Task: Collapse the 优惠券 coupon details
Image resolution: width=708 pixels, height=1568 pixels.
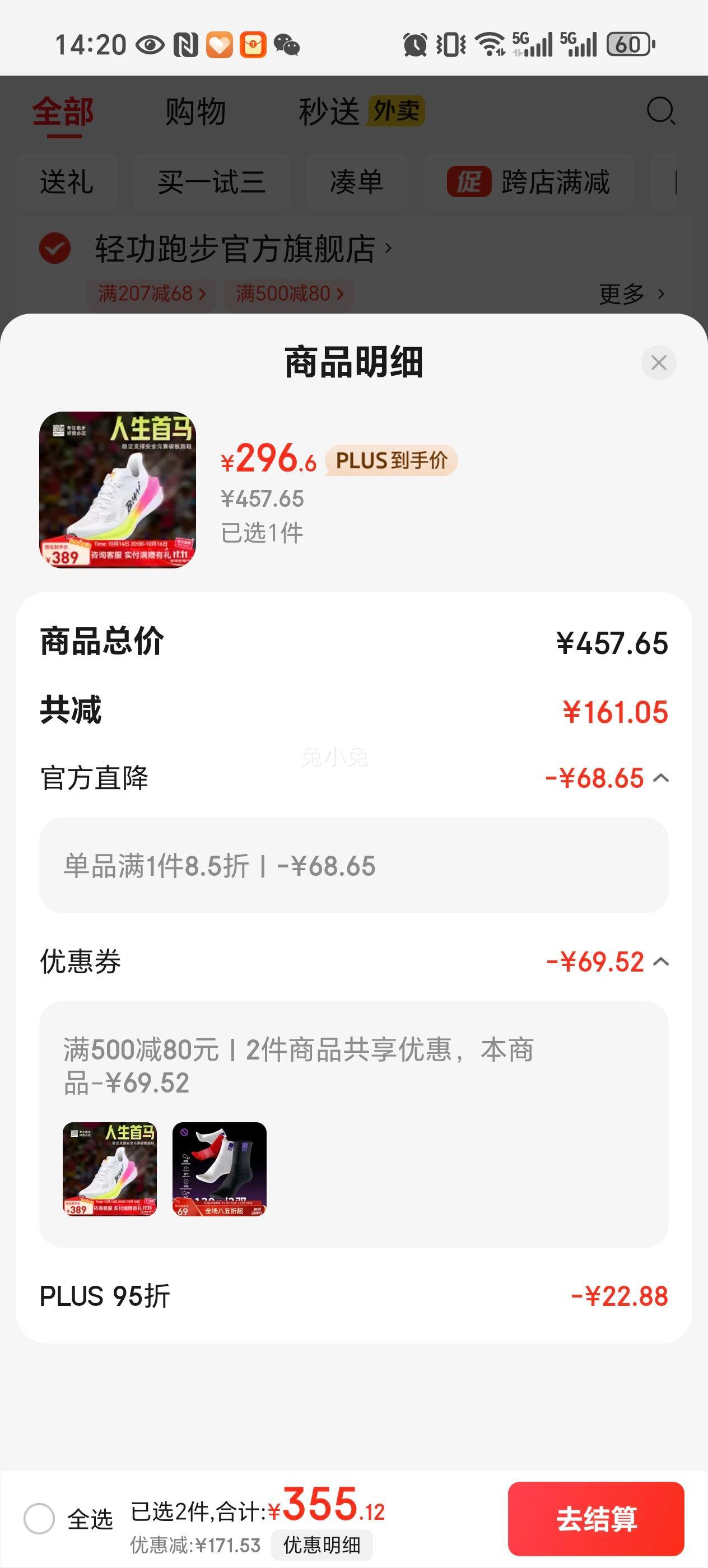Action: [660, 962]
